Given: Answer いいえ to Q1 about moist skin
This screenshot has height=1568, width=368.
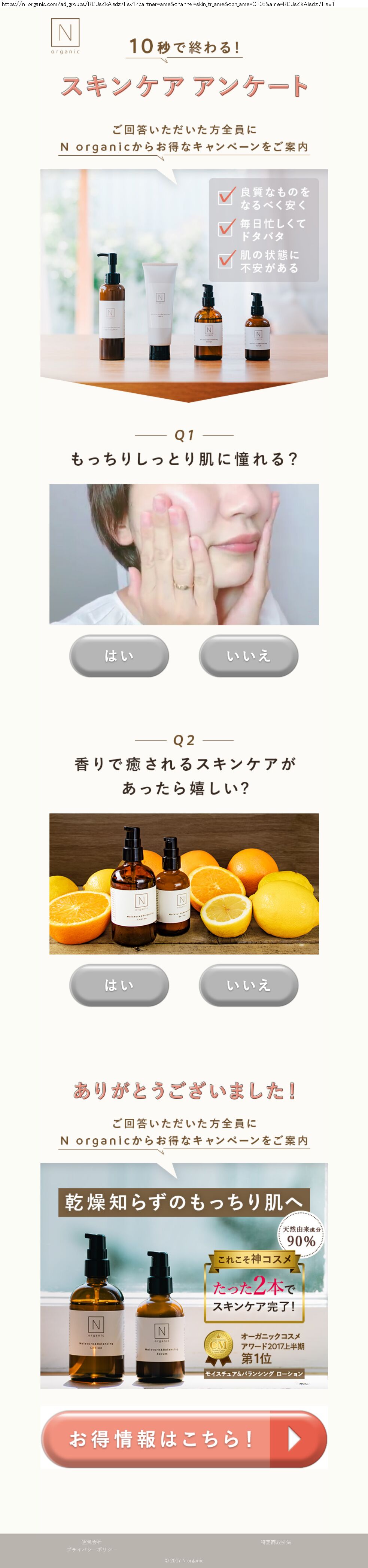Looking at the screenshot, I should 249,655.
